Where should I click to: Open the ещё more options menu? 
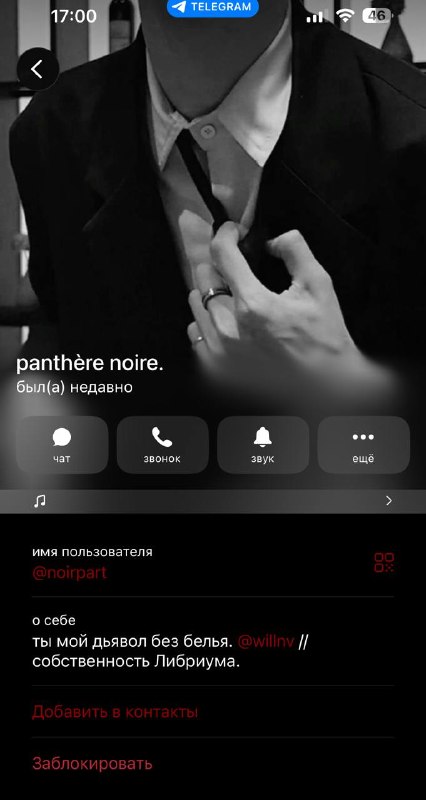pyautogui.click(x=363, y=445)
